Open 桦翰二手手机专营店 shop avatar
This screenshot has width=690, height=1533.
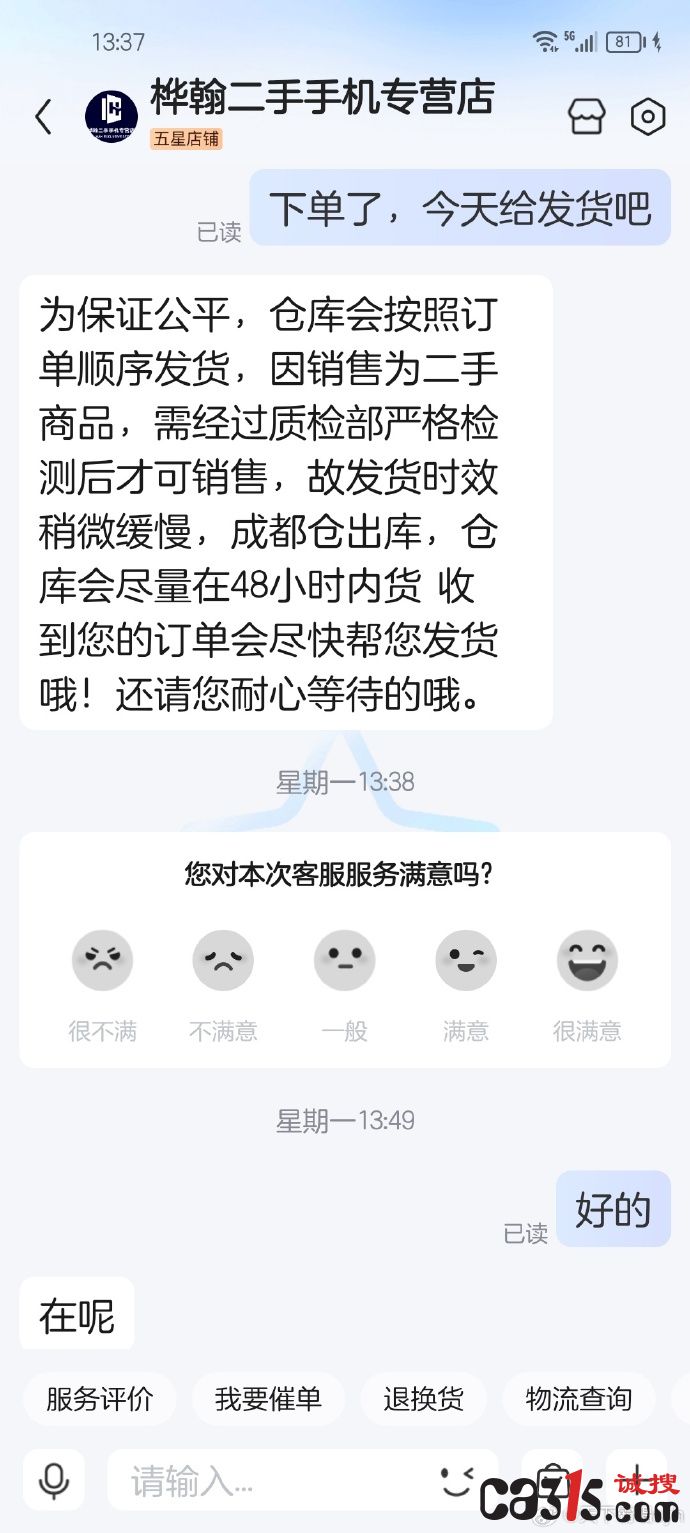coord(111,117)
